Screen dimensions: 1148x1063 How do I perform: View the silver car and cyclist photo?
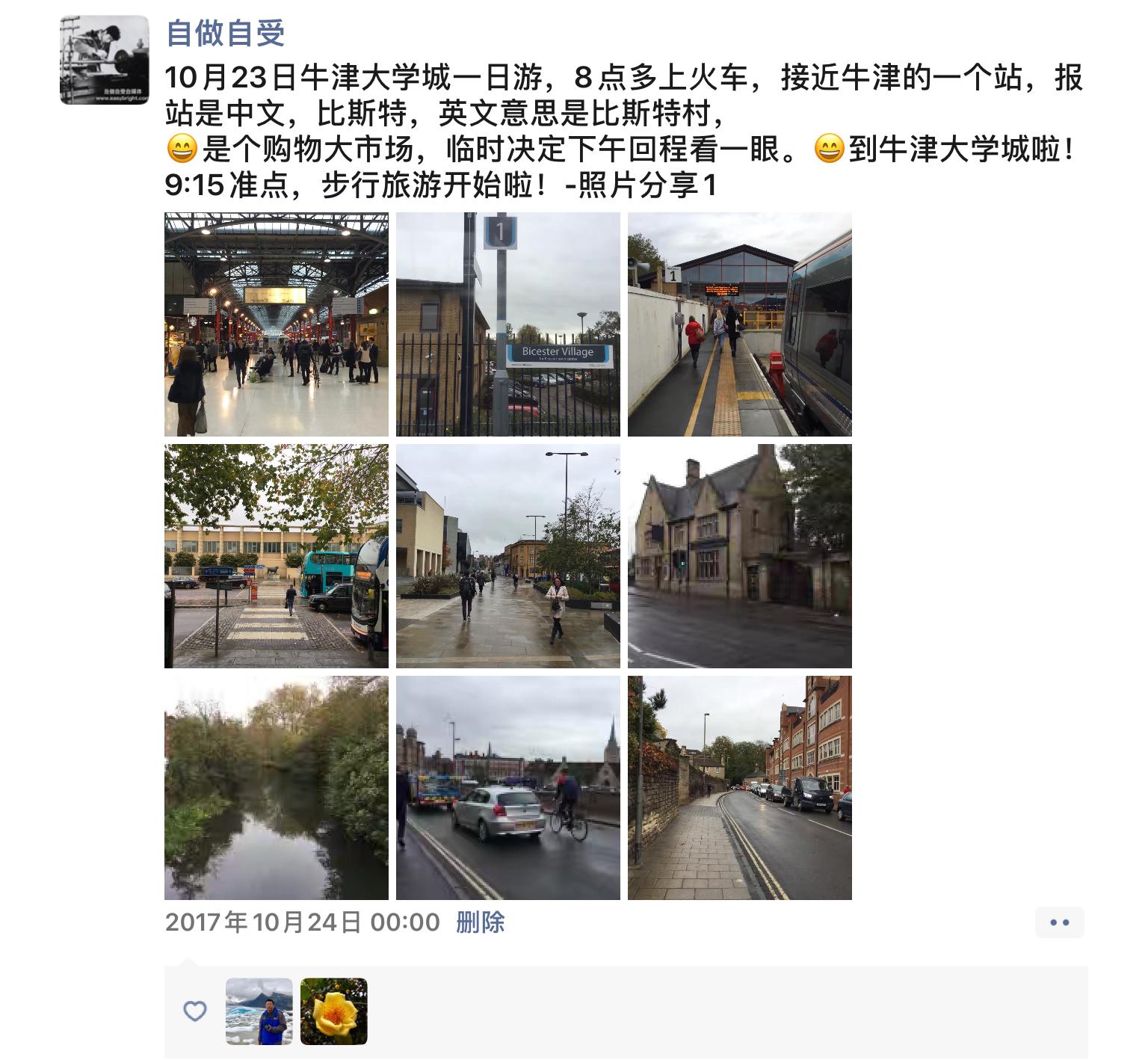pos(508,788)
